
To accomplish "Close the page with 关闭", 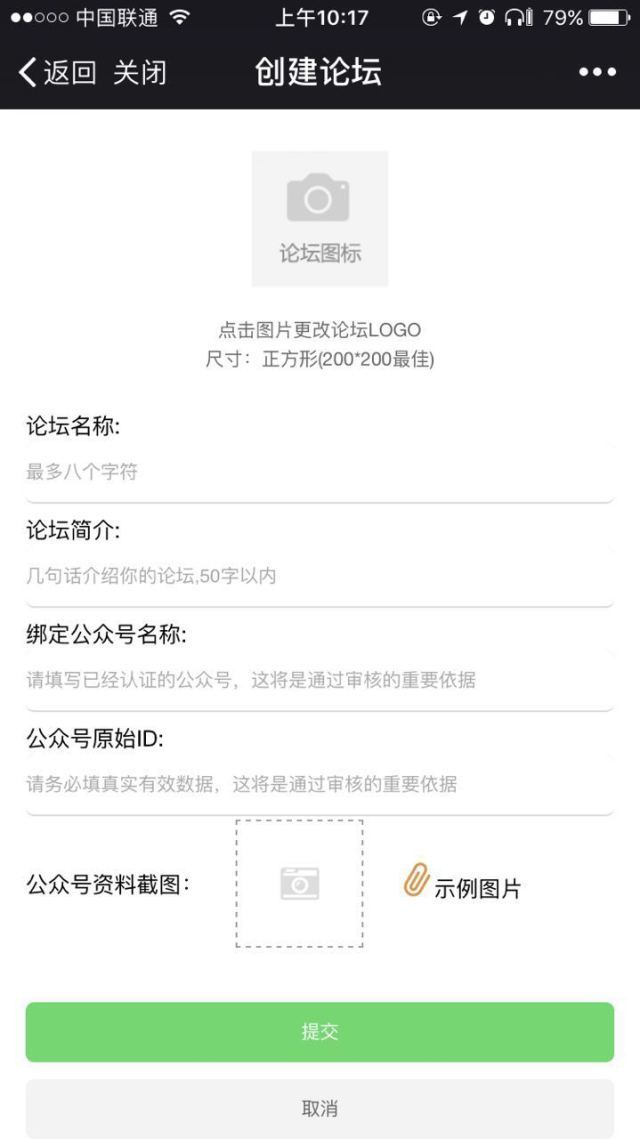I will (139, 72).
